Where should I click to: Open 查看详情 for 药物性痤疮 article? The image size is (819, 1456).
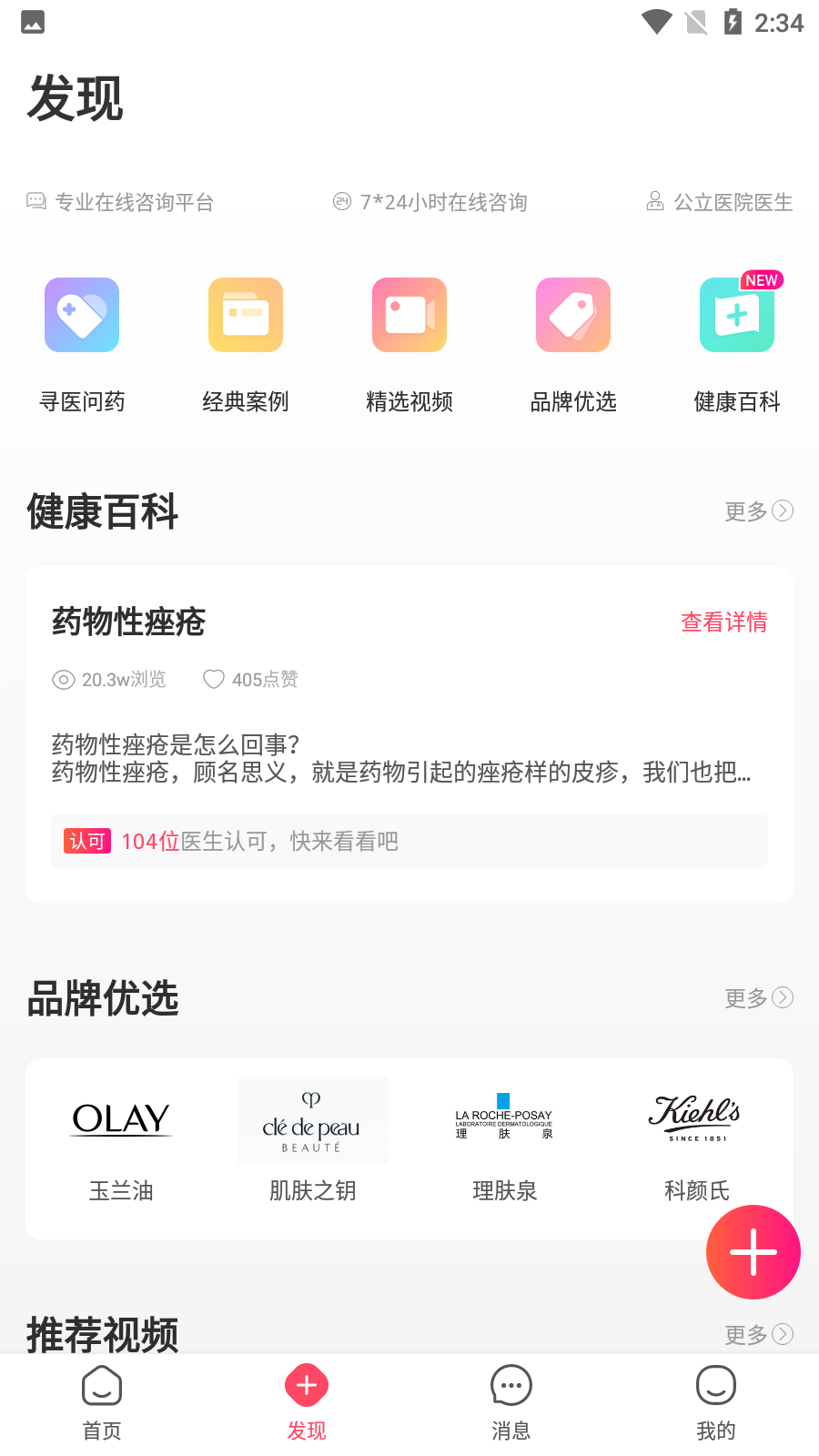tap(723, 622)
